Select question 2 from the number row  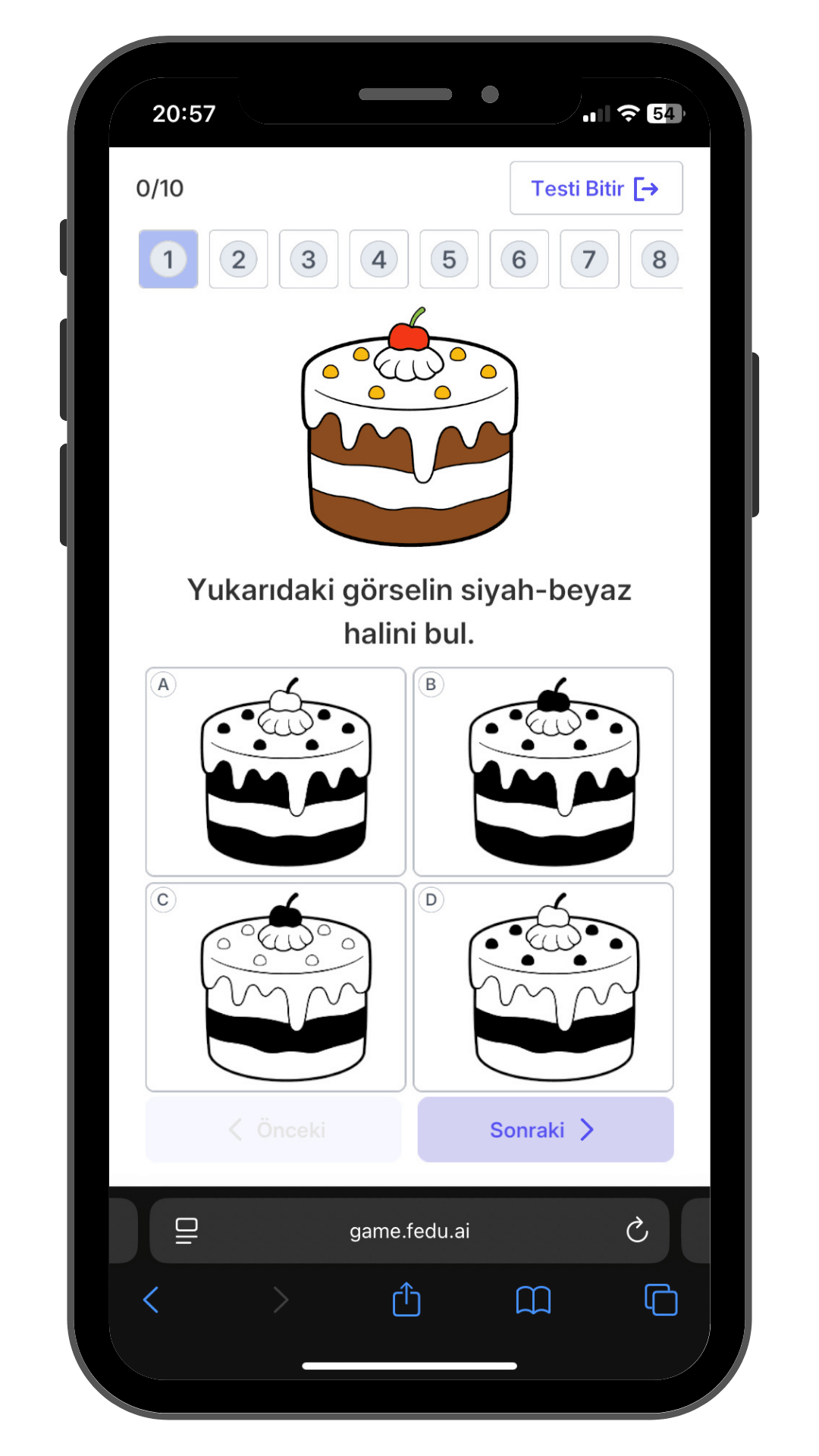pyautogui.click(x=238, y=259)
